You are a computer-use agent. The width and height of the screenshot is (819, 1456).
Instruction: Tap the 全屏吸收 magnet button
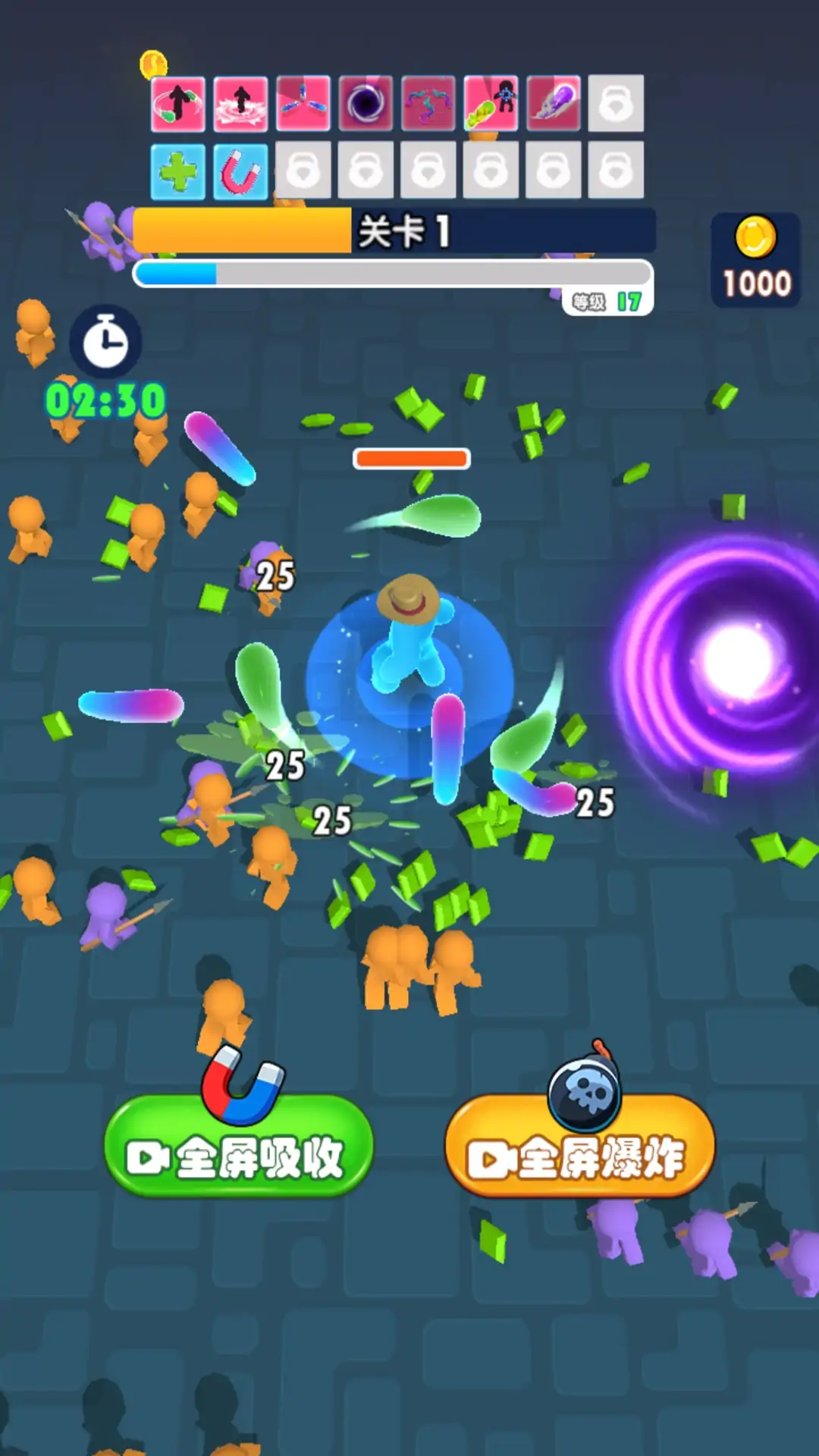(239, 1147)
